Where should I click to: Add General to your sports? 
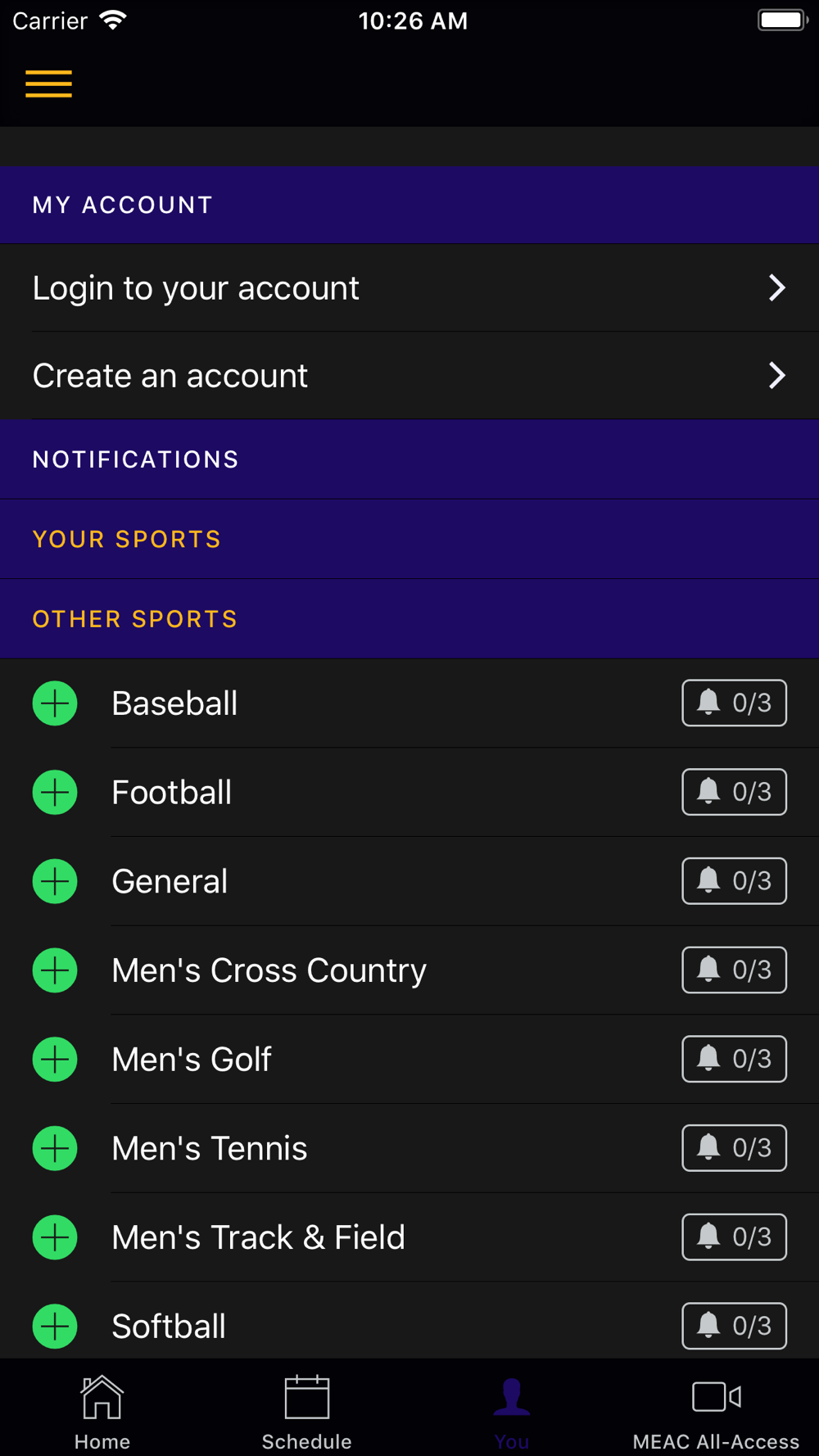[x=55, y=881]
